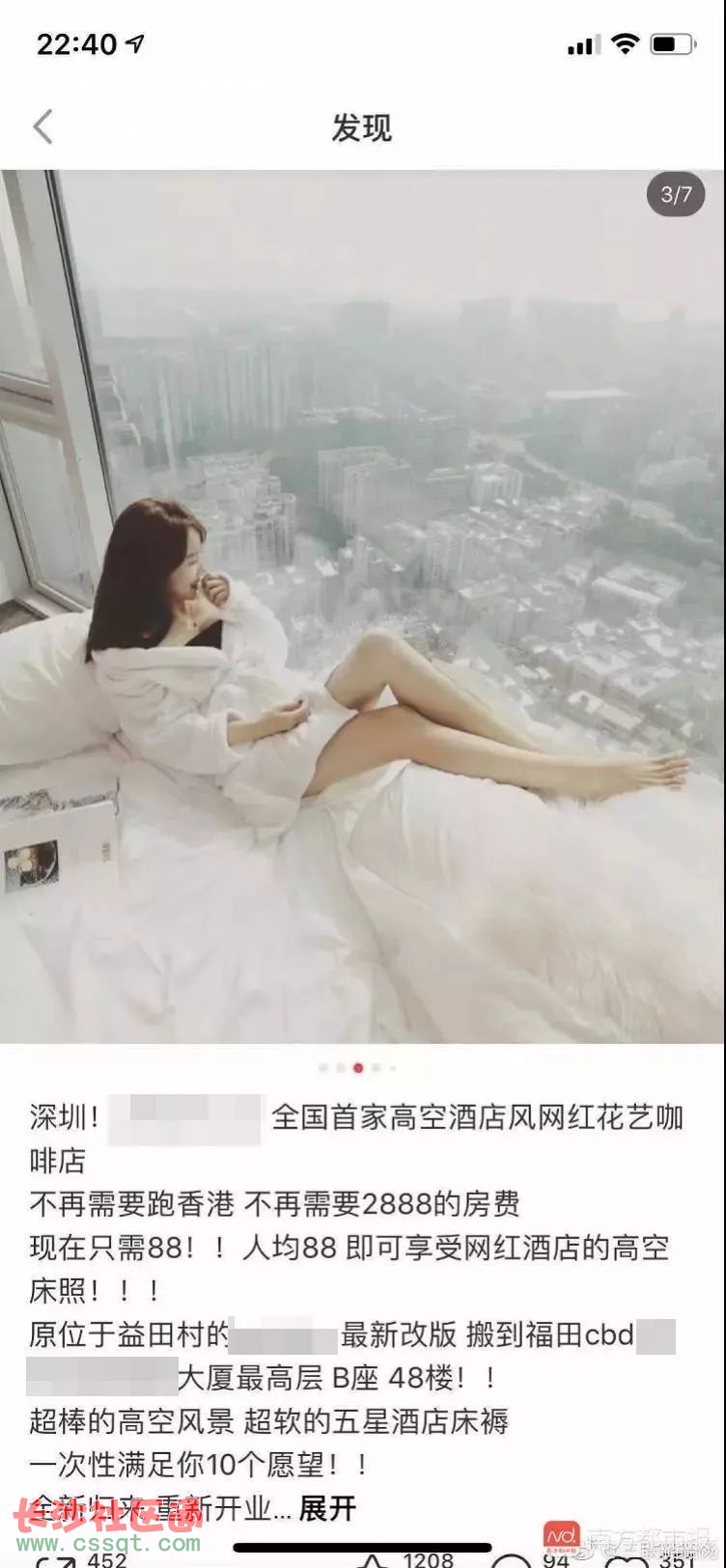Open the post photo showing 3/7

pos(362,606)
